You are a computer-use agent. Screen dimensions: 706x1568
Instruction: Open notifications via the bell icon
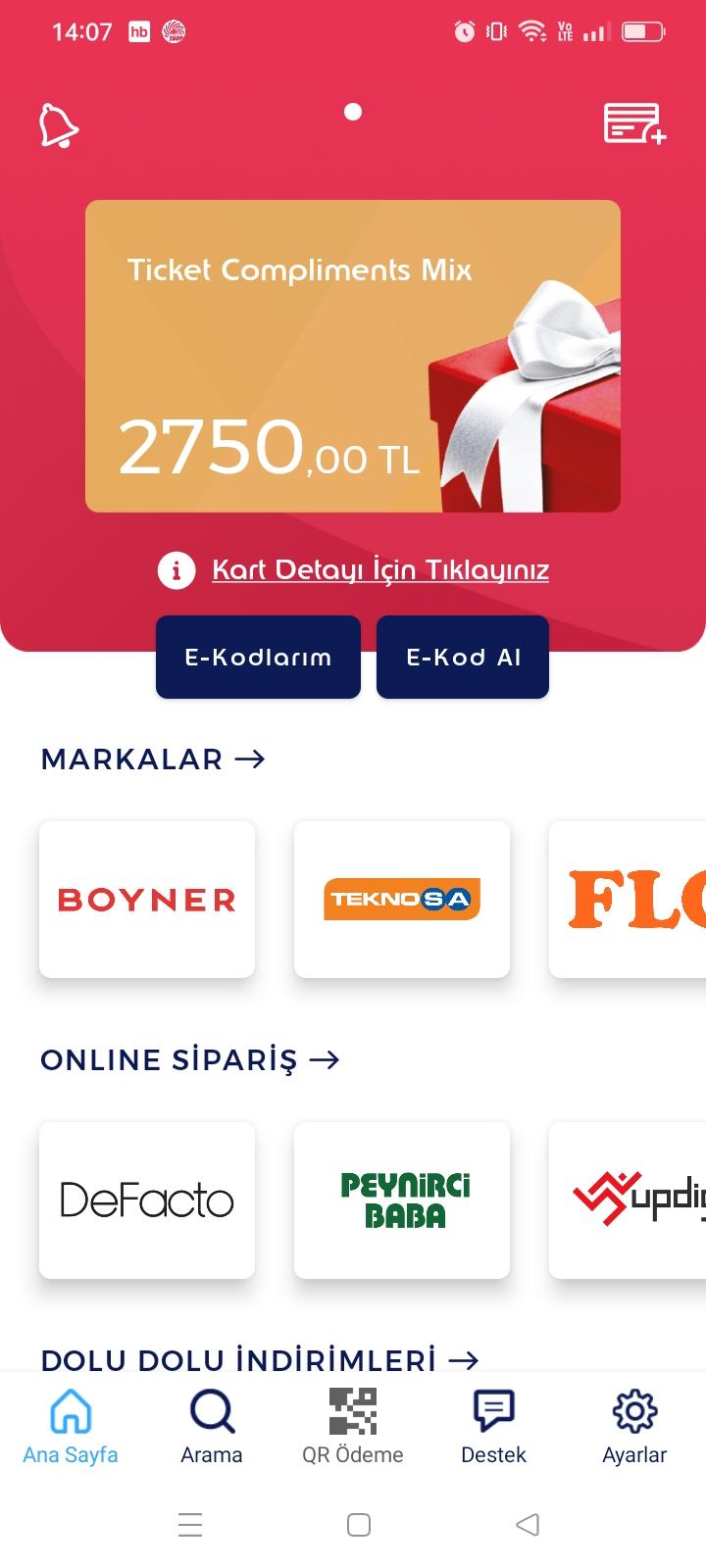point(59,126)
